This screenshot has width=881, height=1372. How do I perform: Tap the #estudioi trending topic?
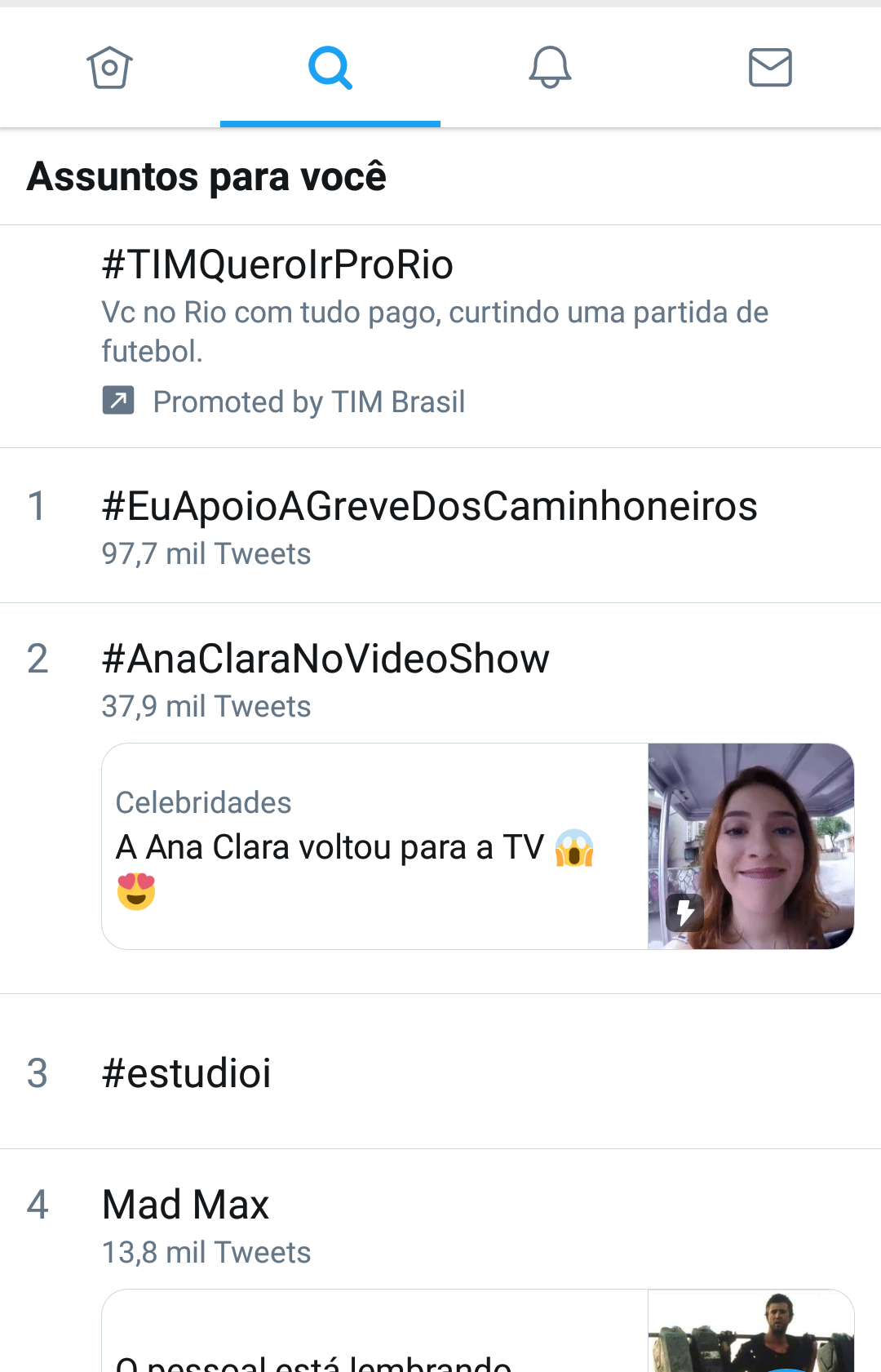(x=187, y=1072)
